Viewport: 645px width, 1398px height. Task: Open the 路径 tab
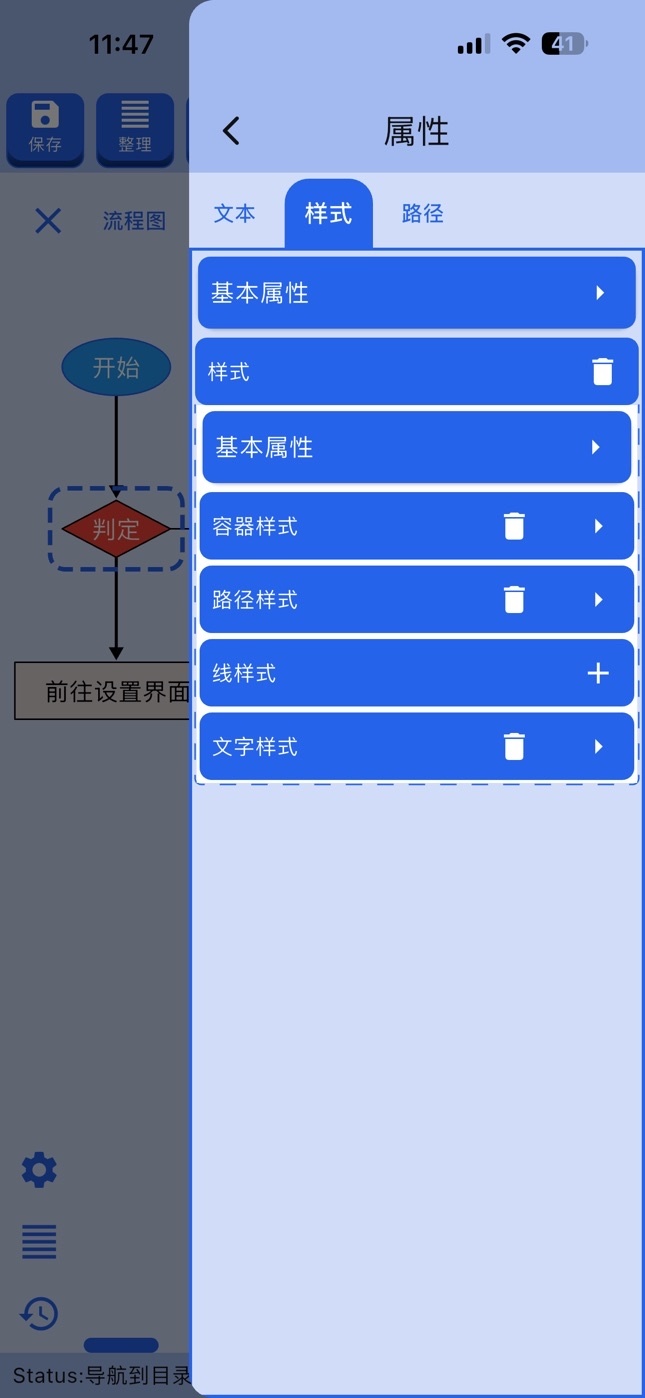click(x=422, y=213)
